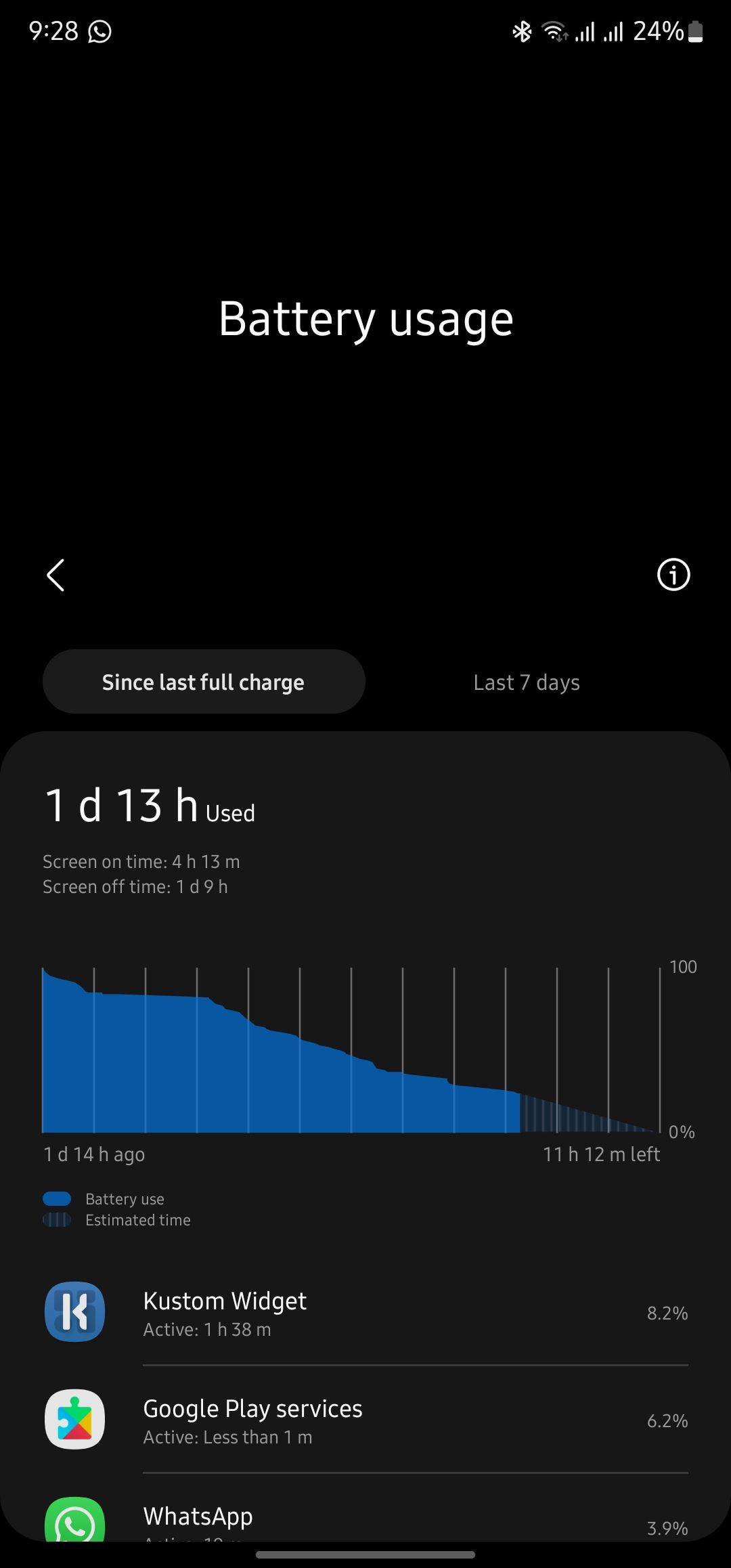731x1568 pixels.
Task: Tap the Google Play services icon
Action: [74, 1420]
